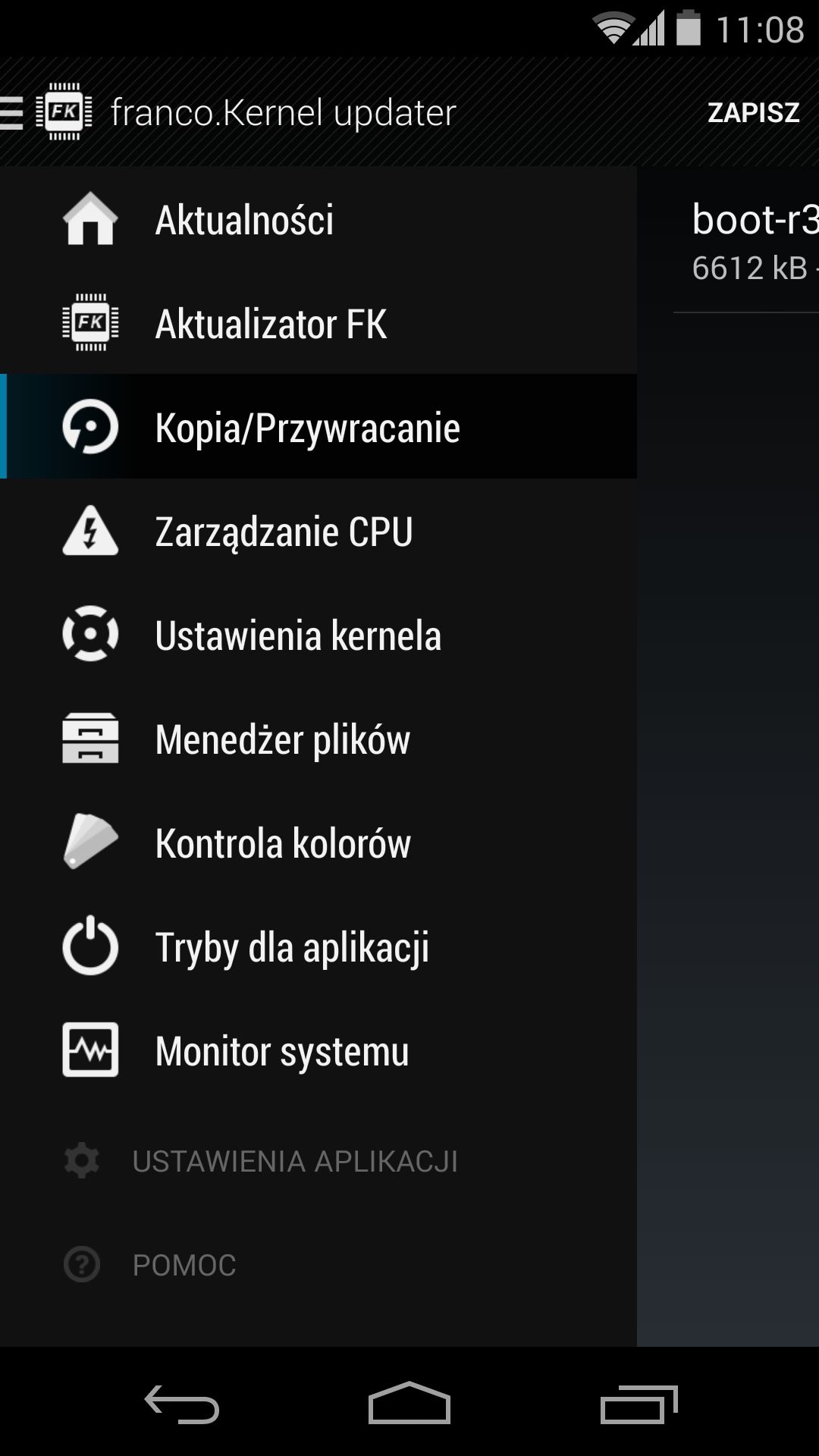Screen dimensions: 819x1456
Task: Open Aktualności
Action: pyautogui.click(x=318, y=219)
